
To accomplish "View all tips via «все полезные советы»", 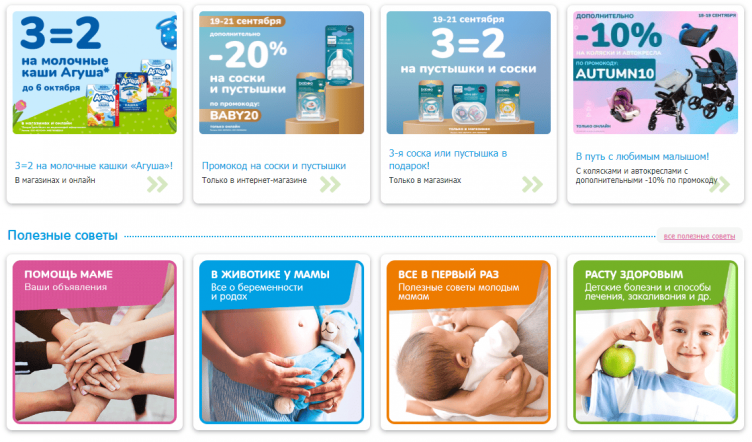I will tap(699, 236).
